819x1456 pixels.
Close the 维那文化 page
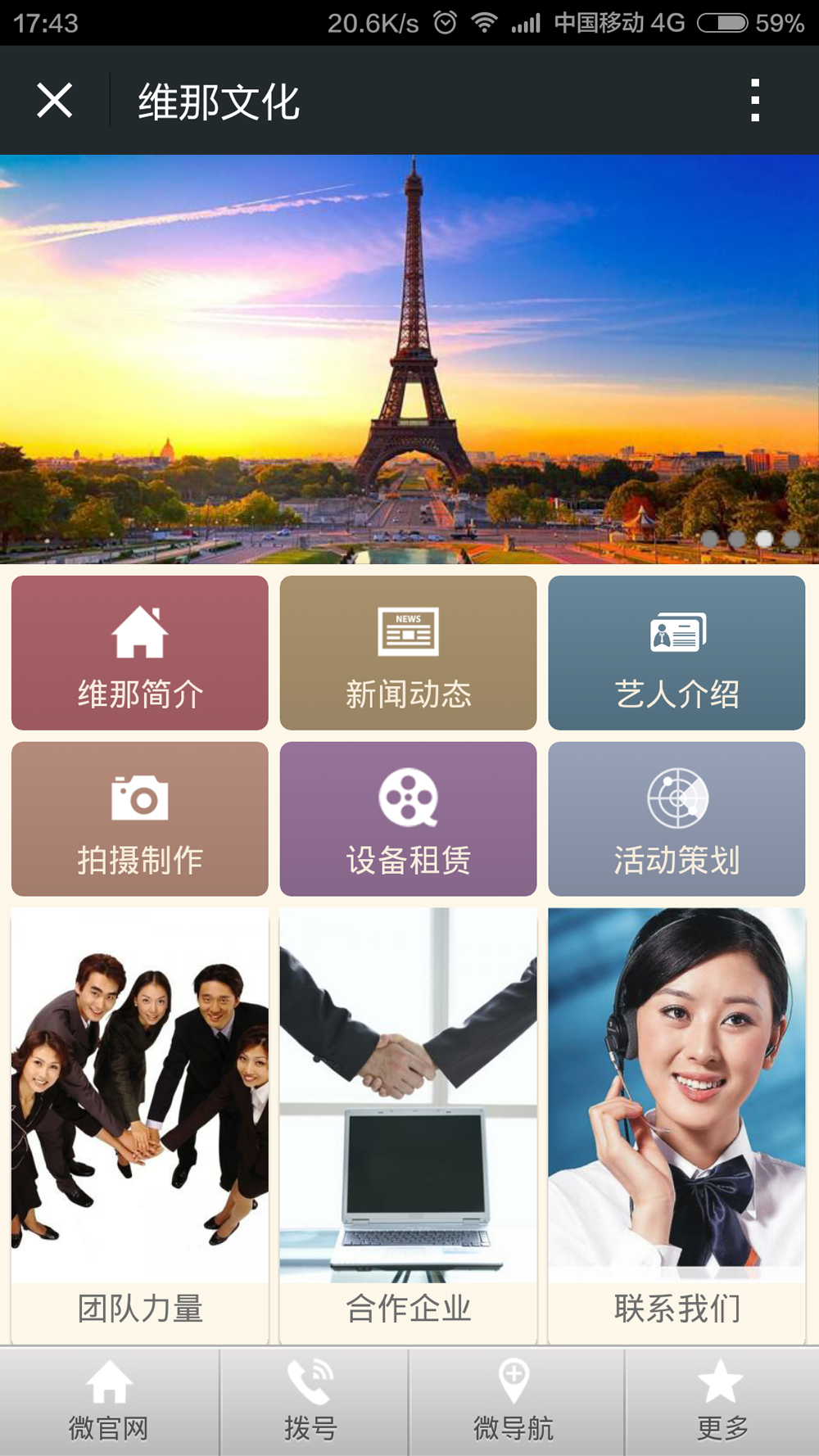55,101
